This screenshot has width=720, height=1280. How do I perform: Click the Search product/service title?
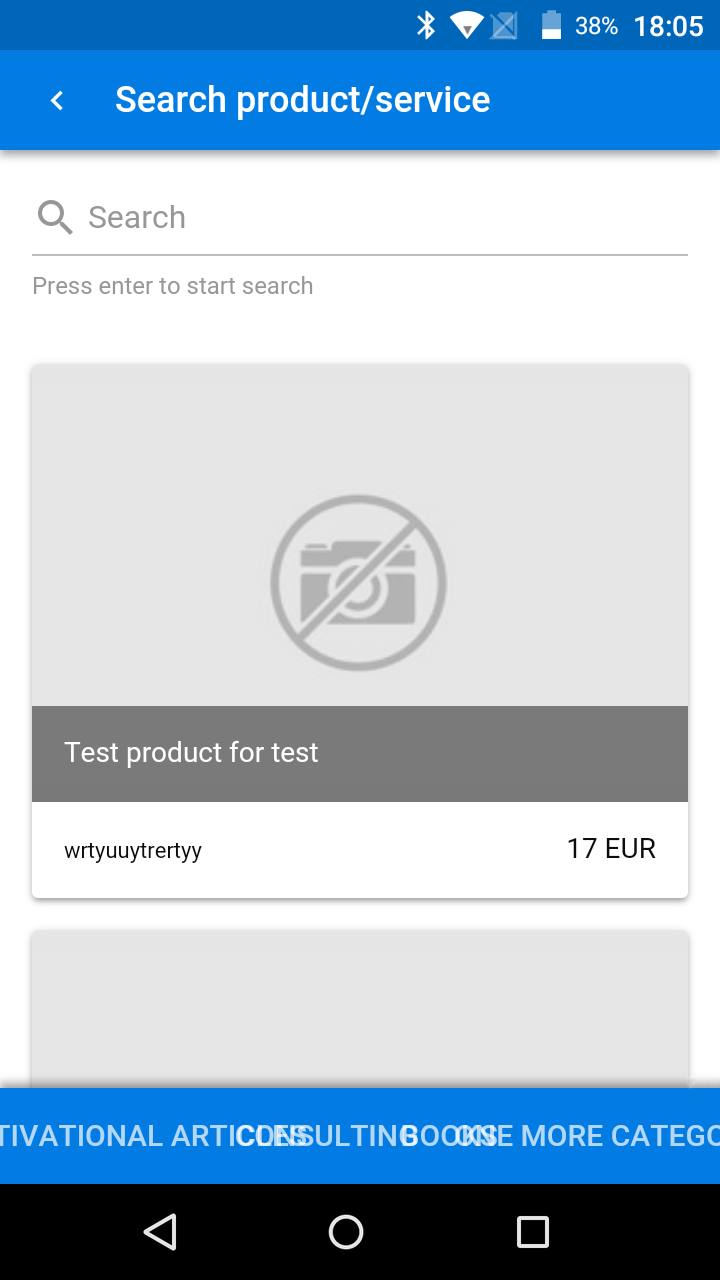303,99
